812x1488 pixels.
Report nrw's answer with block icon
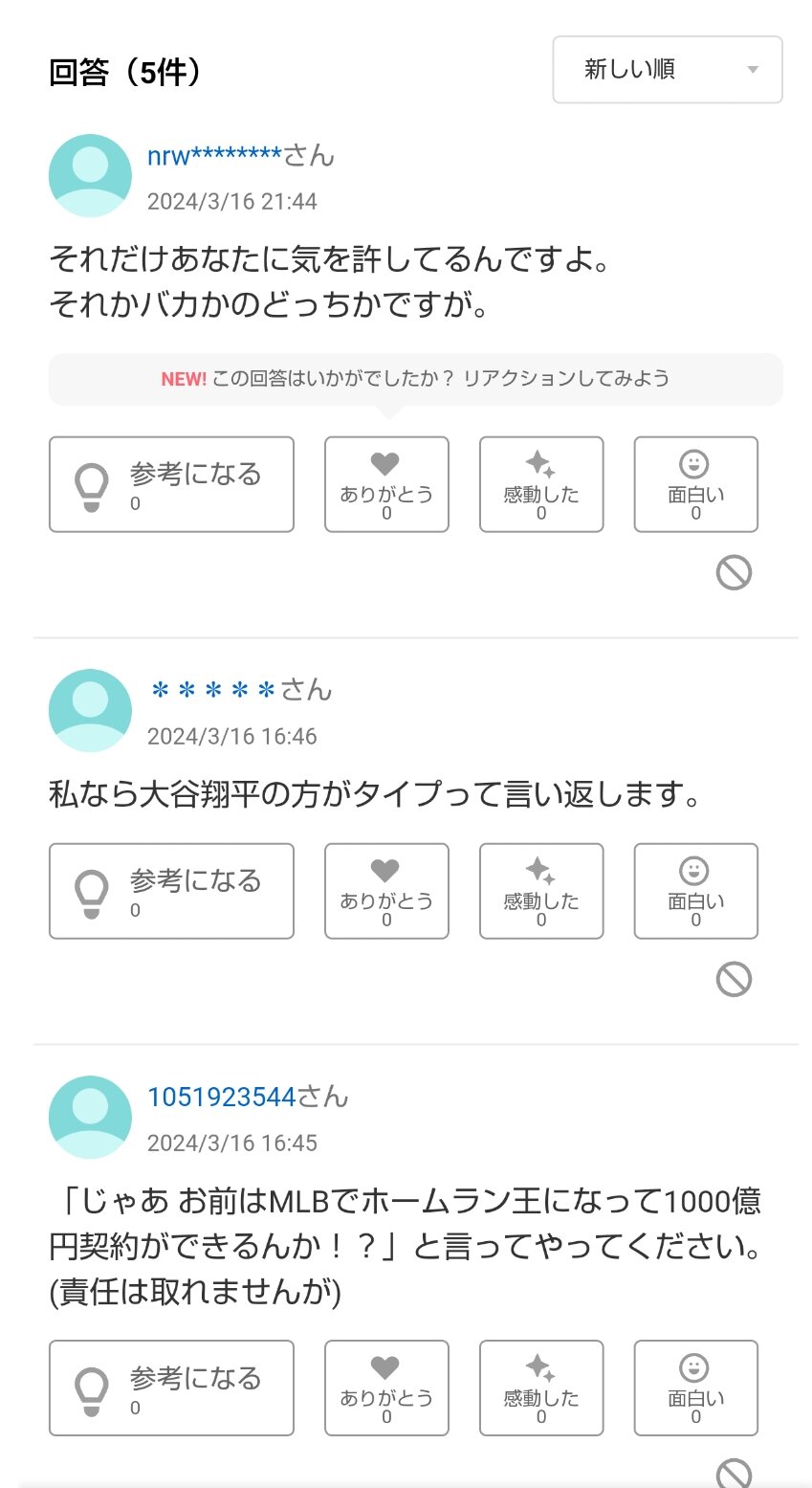pyautogui.click(x=734, y=573)
